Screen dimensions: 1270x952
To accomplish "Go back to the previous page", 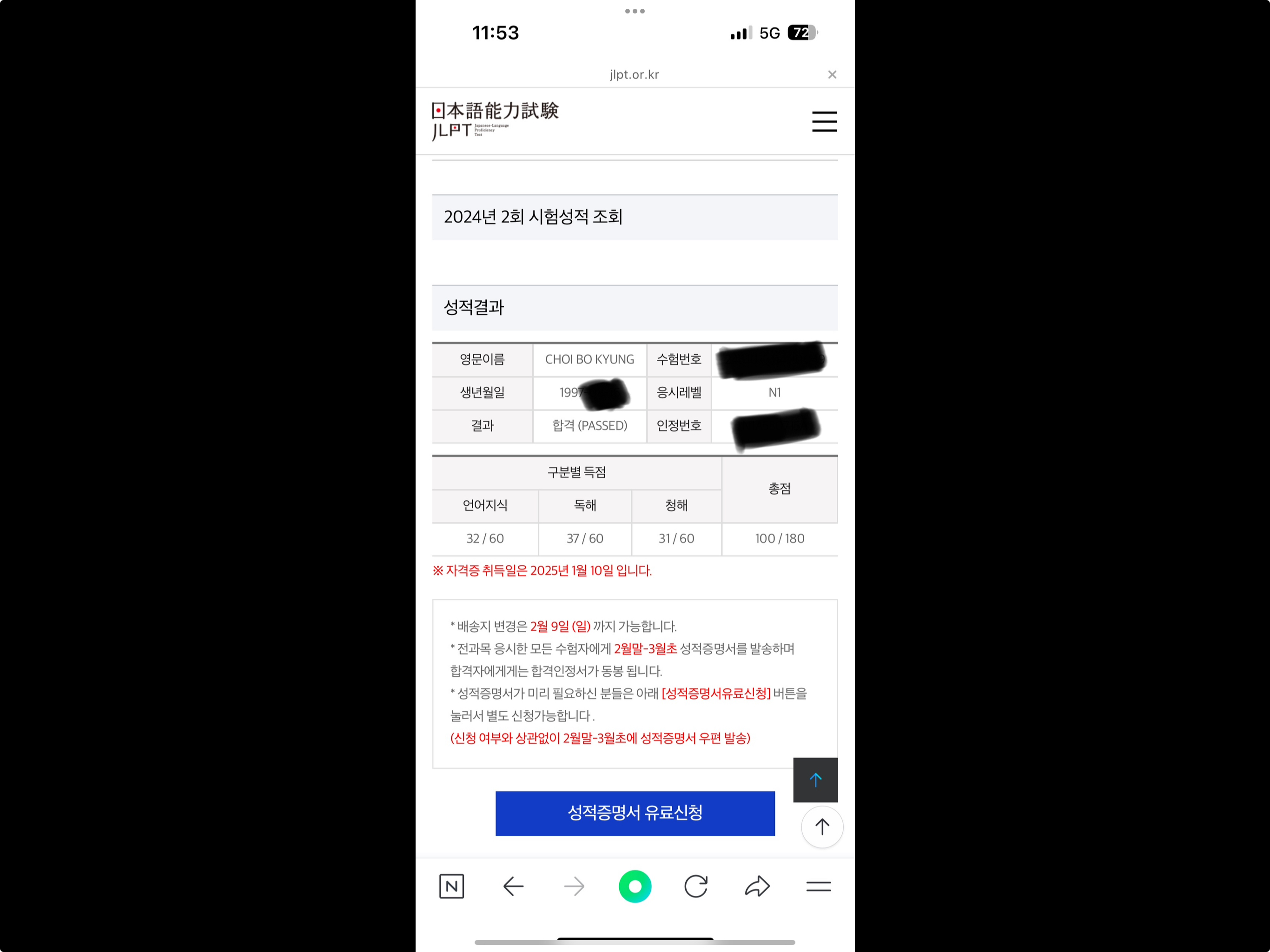I will click(x=513, y=886).
